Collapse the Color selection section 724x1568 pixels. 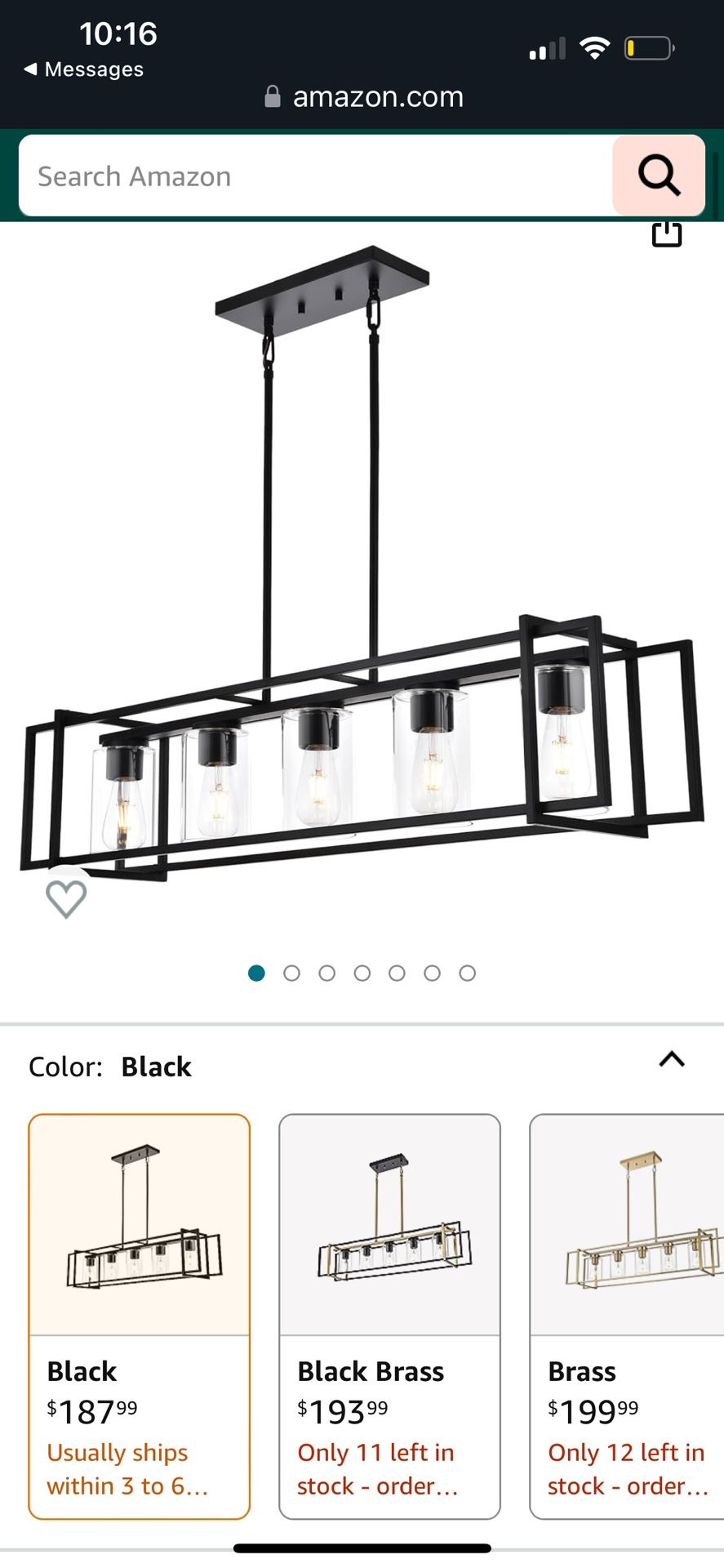pos(671,1060)
